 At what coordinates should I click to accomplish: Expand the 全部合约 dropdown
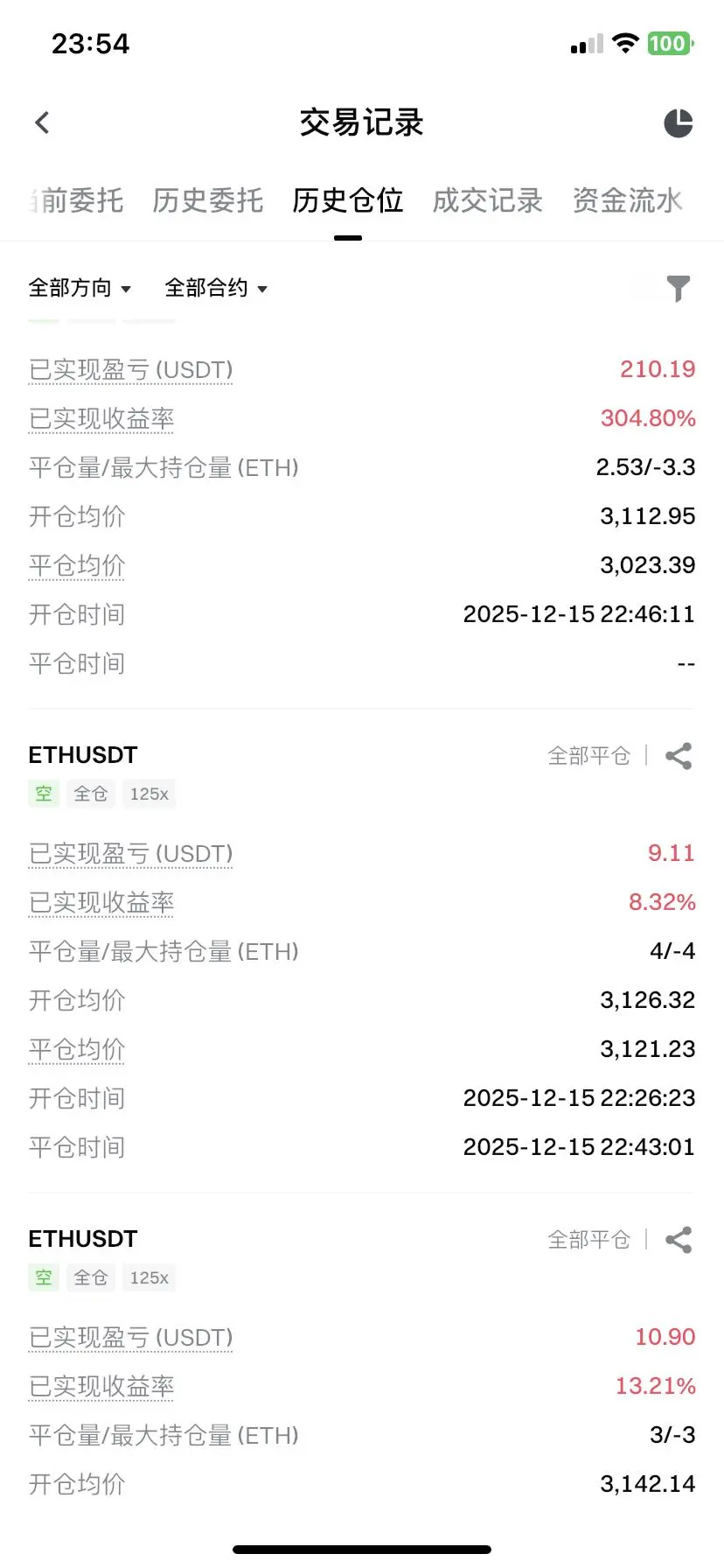click(216, 288)
